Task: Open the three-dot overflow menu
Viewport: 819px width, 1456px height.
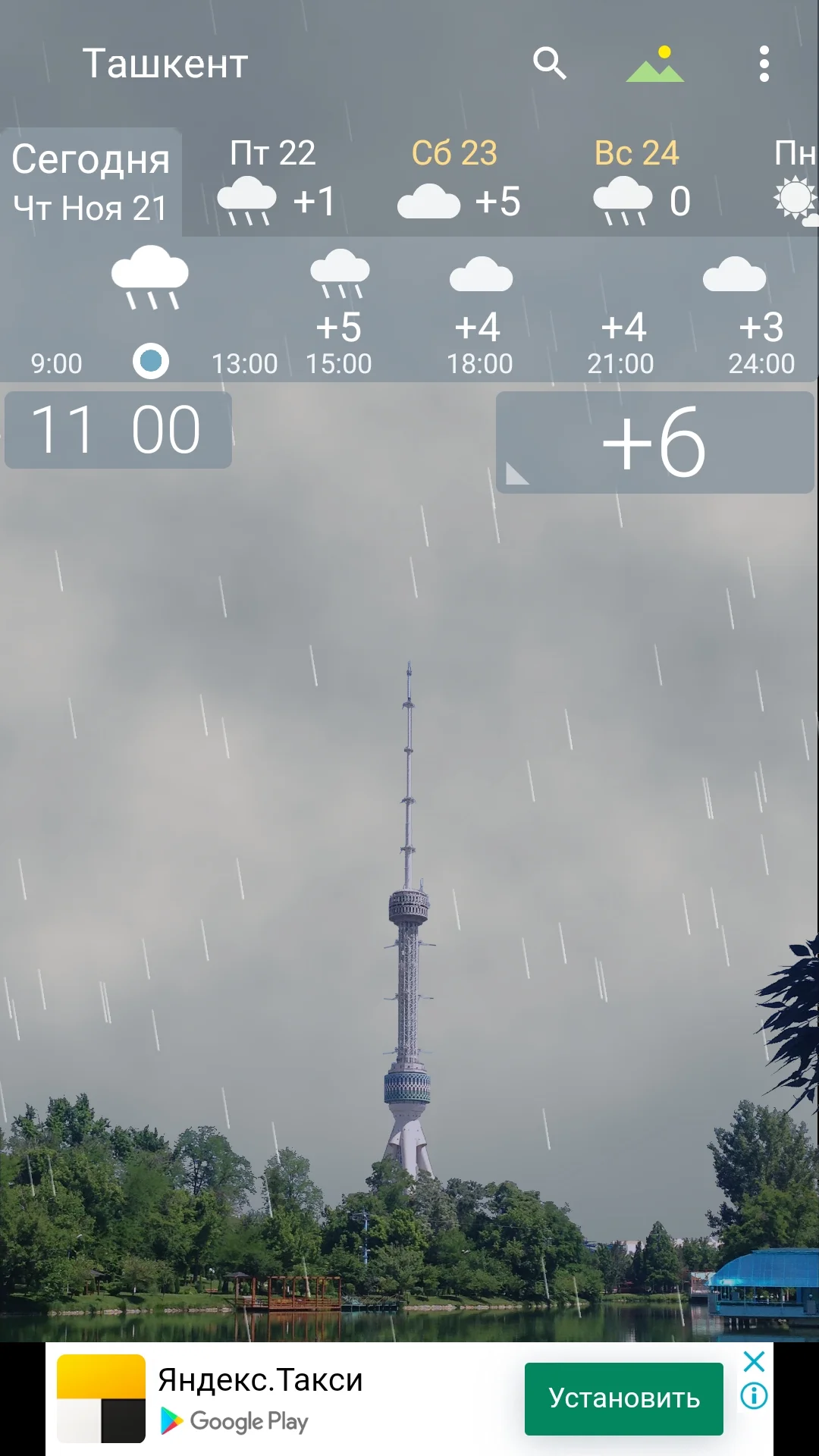Action: tap(764, 64)
